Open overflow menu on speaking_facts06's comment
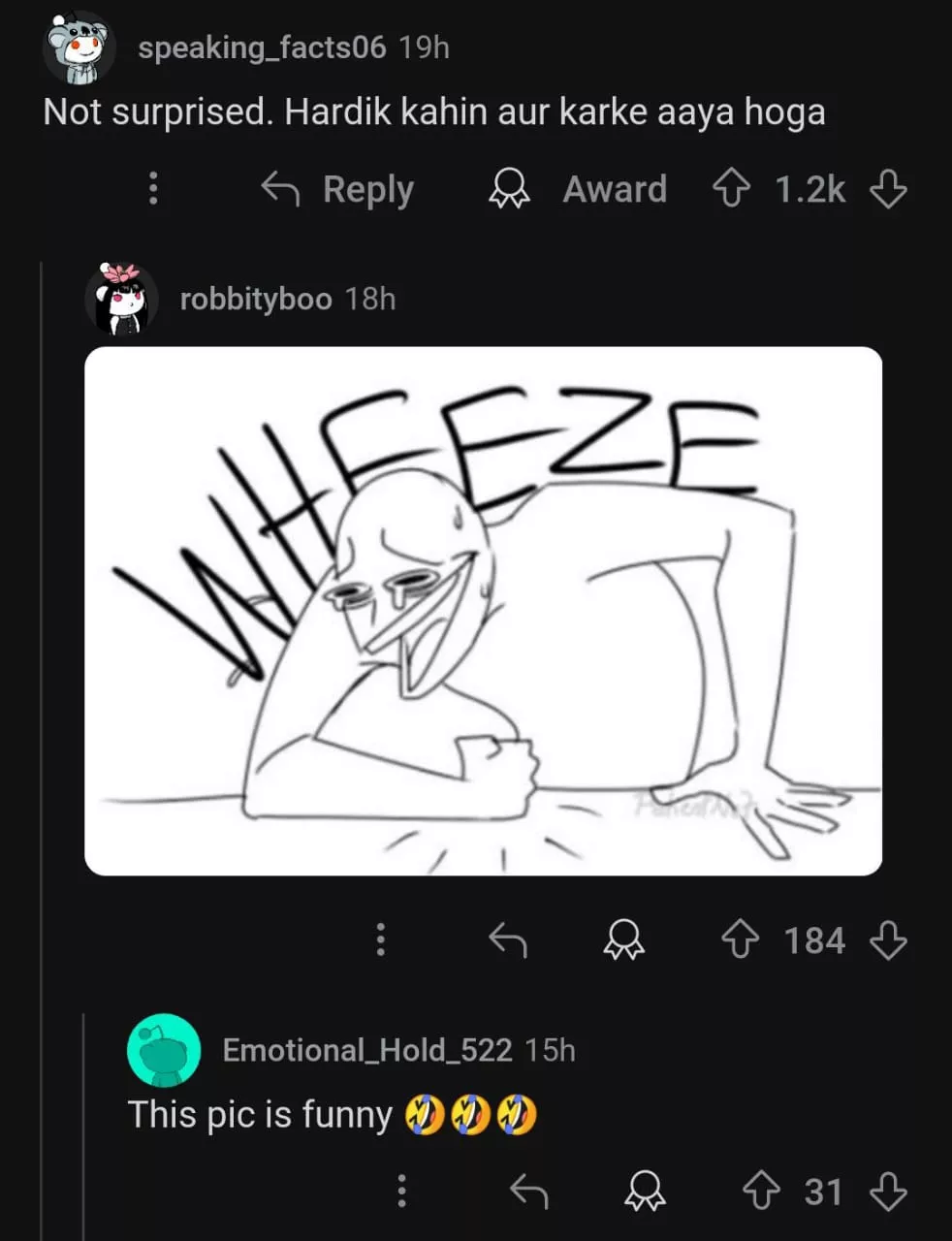Viewport: 952px width, 1241px height. (x=152, y=188)
